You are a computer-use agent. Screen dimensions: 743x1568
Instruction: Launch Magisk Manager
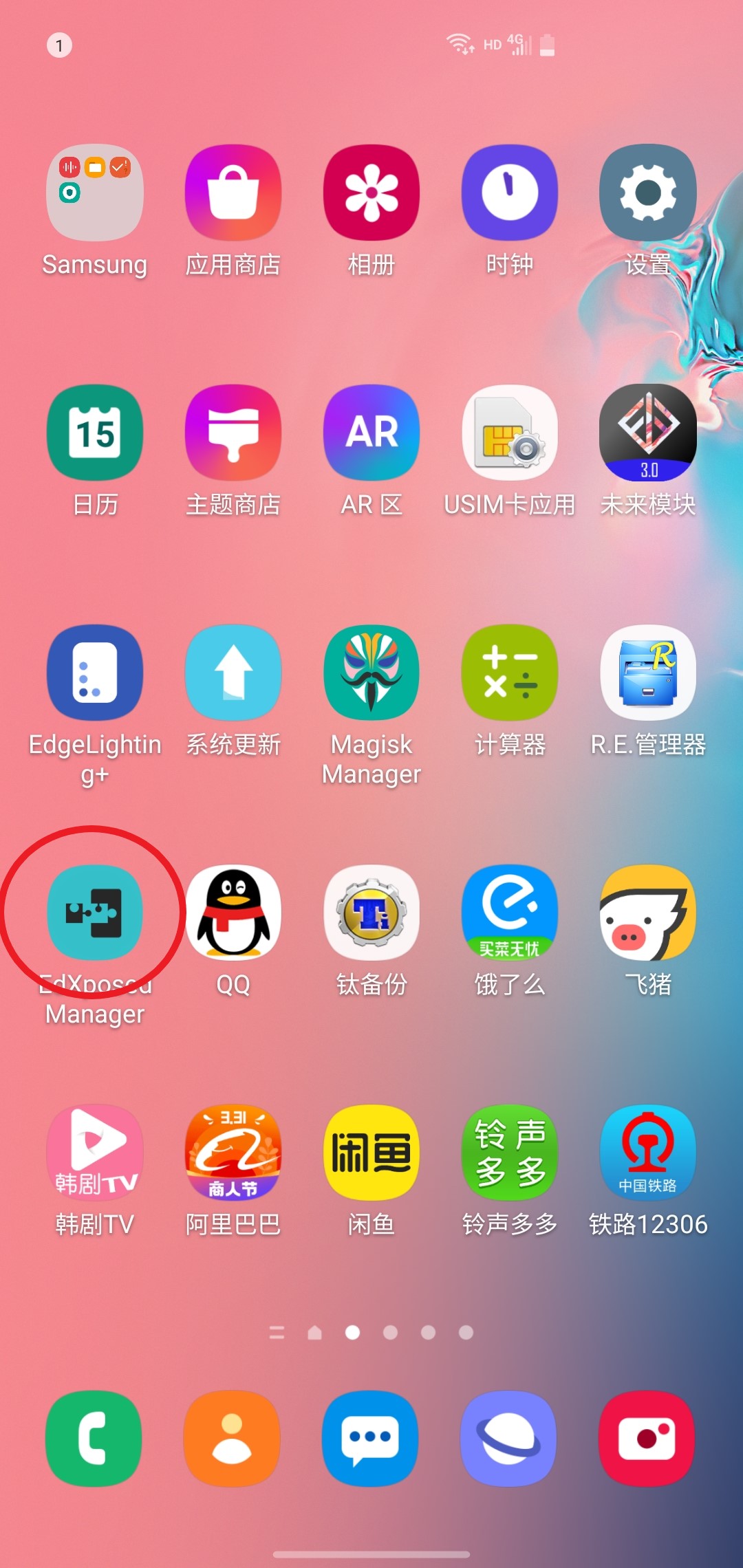click(x=371, y=673)
